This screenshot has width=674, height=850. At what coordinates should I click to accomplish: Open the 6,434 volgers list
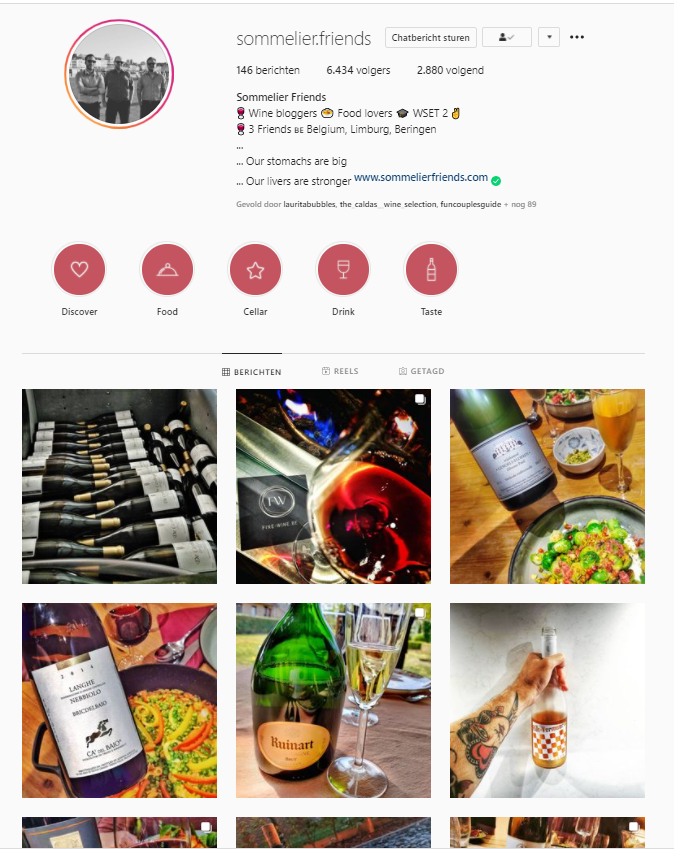pyautogui.click(x=358, y=71)
